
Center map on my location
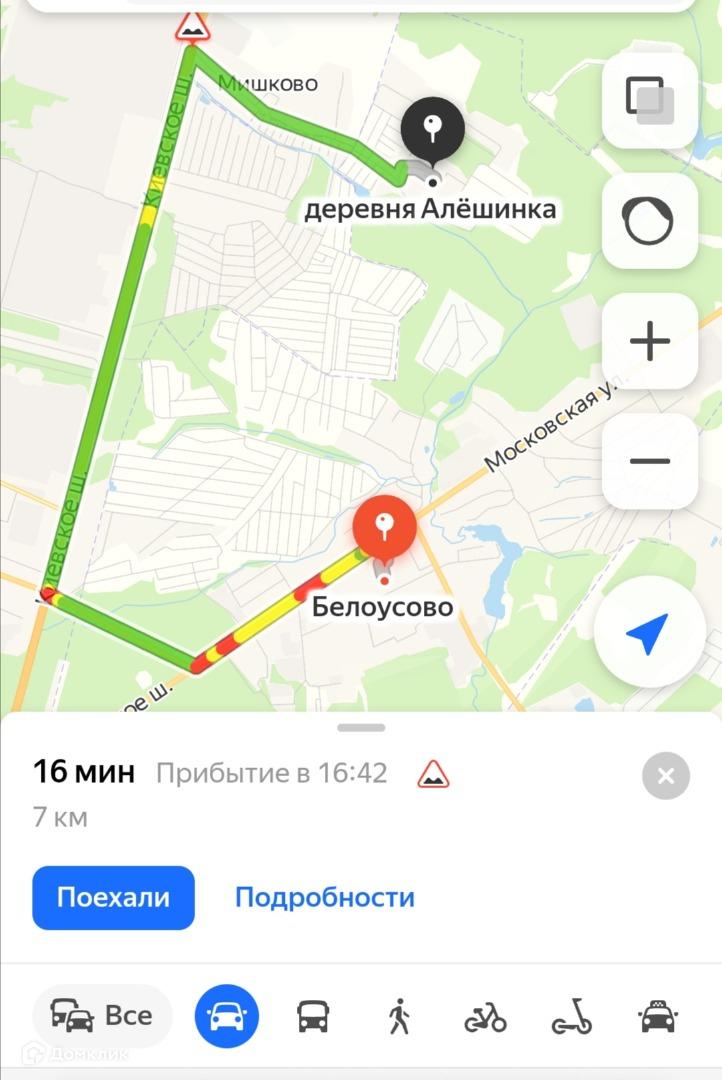[650, 632]
